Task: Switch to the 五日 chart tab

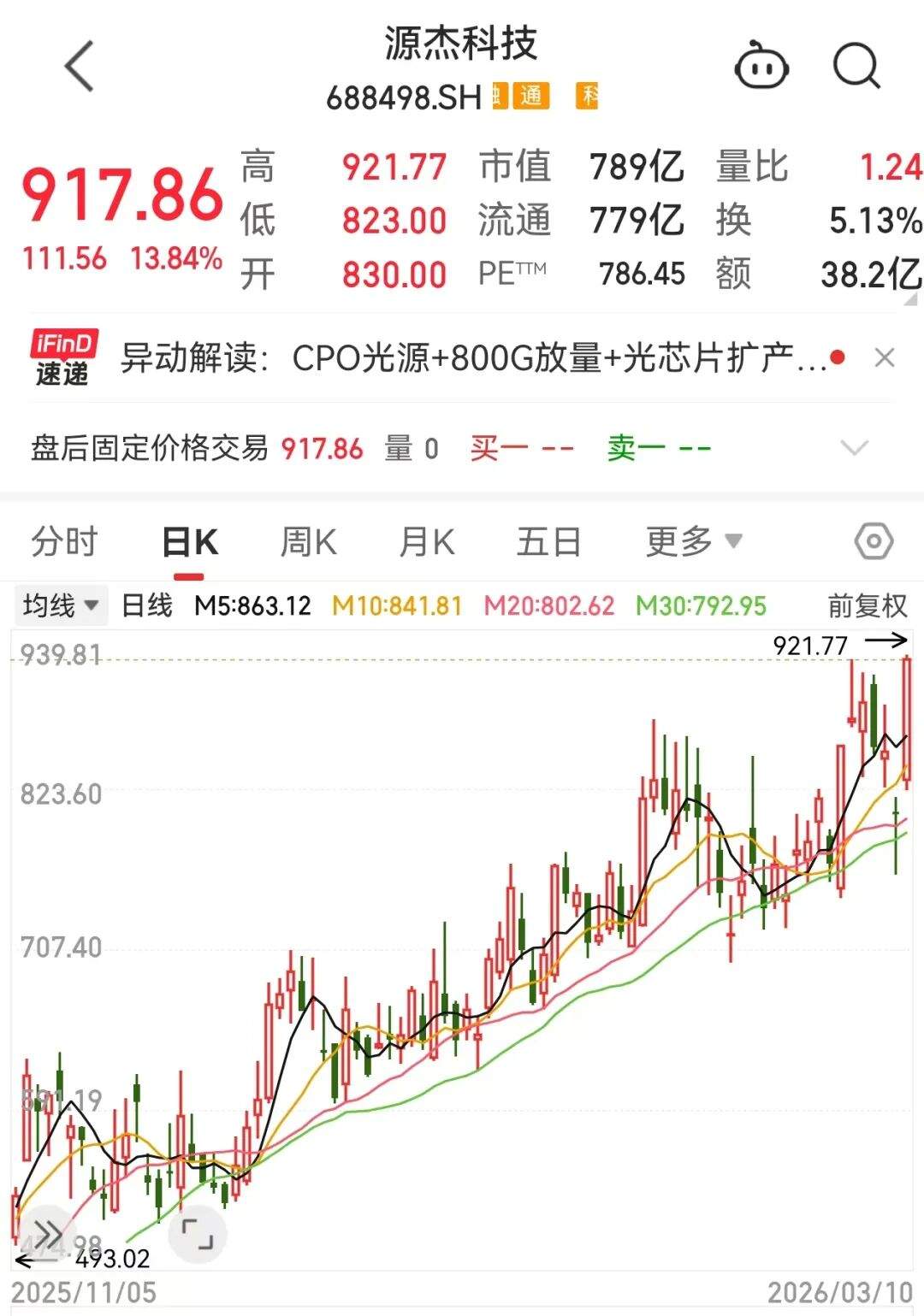Action: 548,542
